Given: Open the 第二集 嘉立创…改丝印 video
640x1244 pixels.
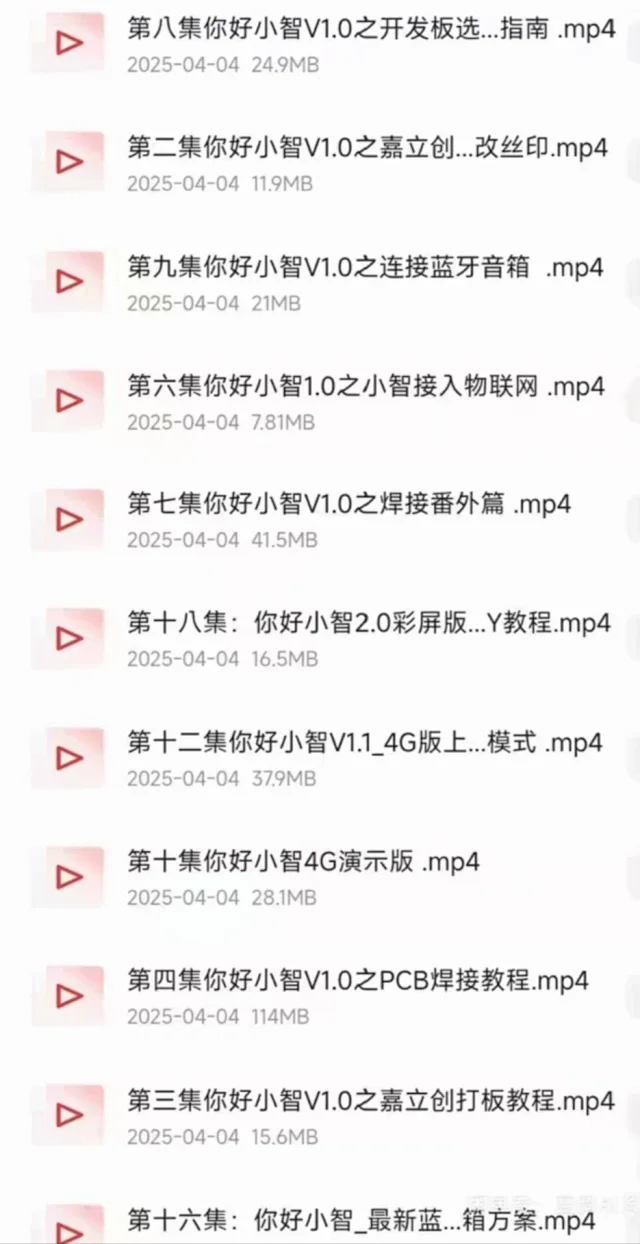Looking at the screenshot, I should tap(367, 149).
